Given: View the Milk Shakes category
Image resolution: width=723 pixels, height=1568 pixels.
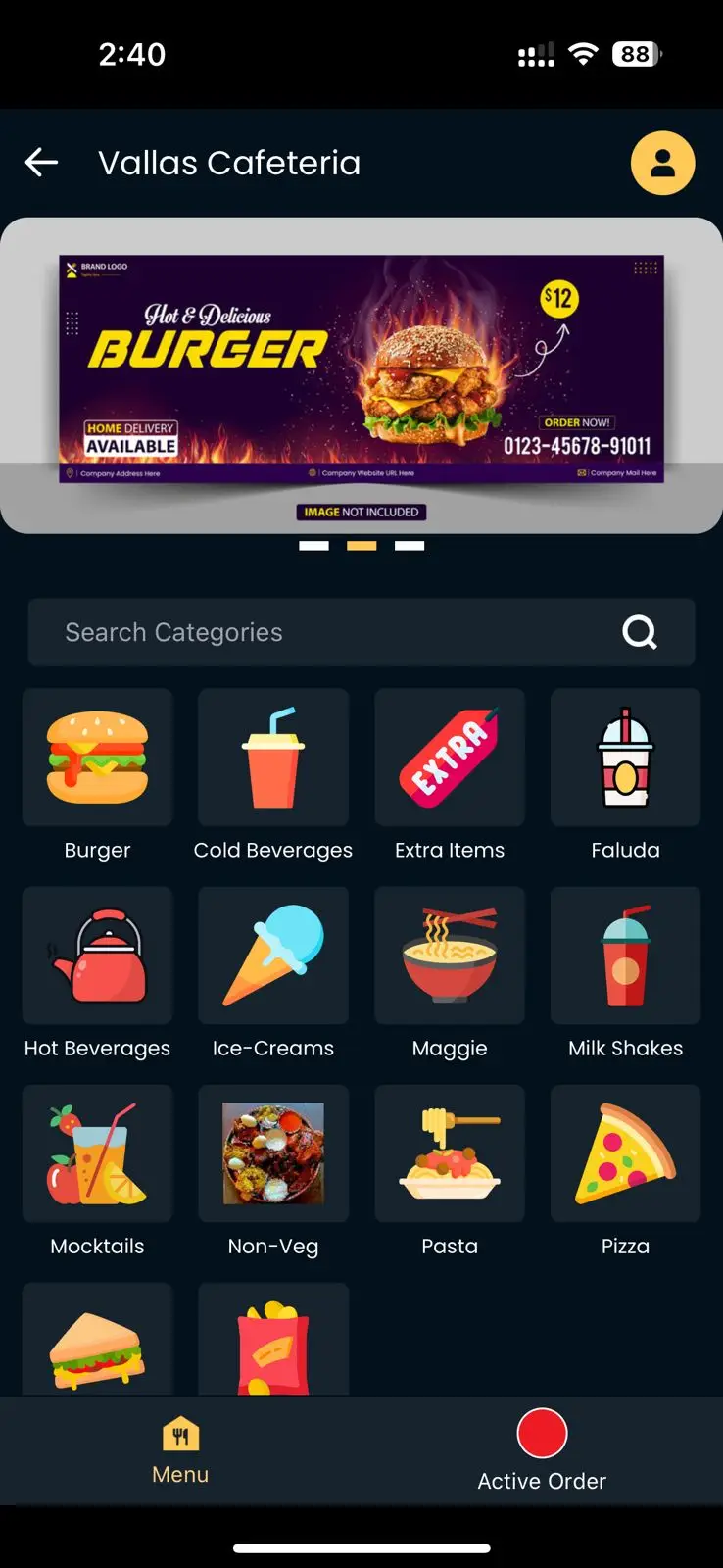Looking at the screenshot, I should [x=625, y=956].
